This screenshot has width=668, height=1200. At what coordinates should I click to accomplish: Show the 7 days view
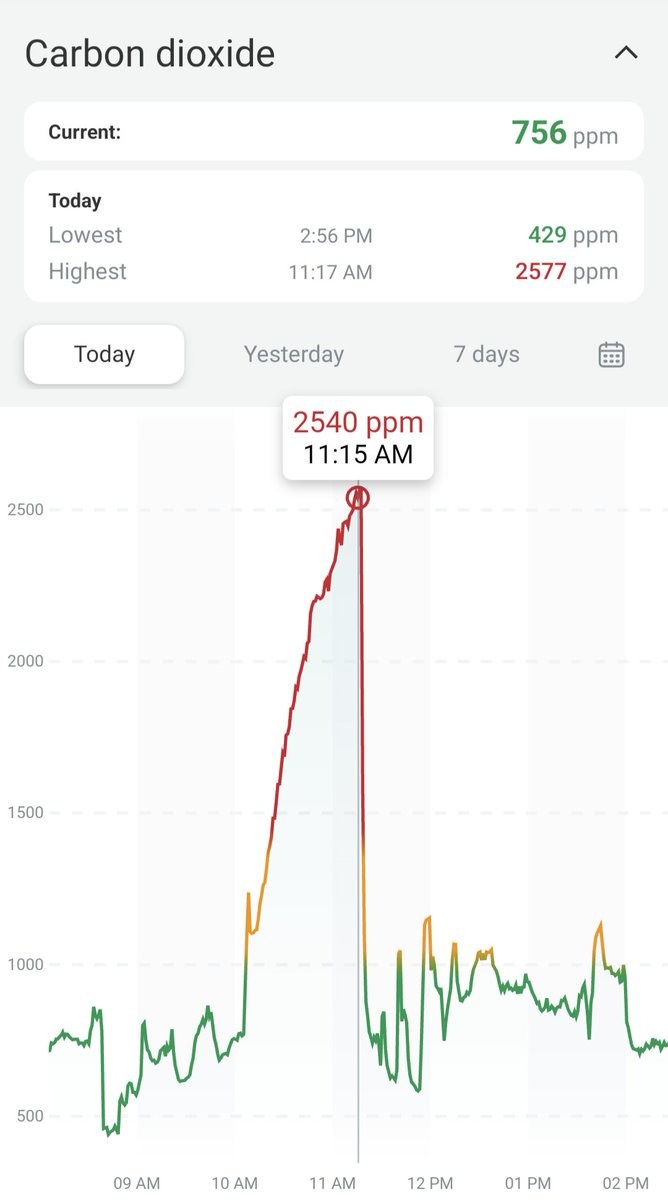(487, 354)
